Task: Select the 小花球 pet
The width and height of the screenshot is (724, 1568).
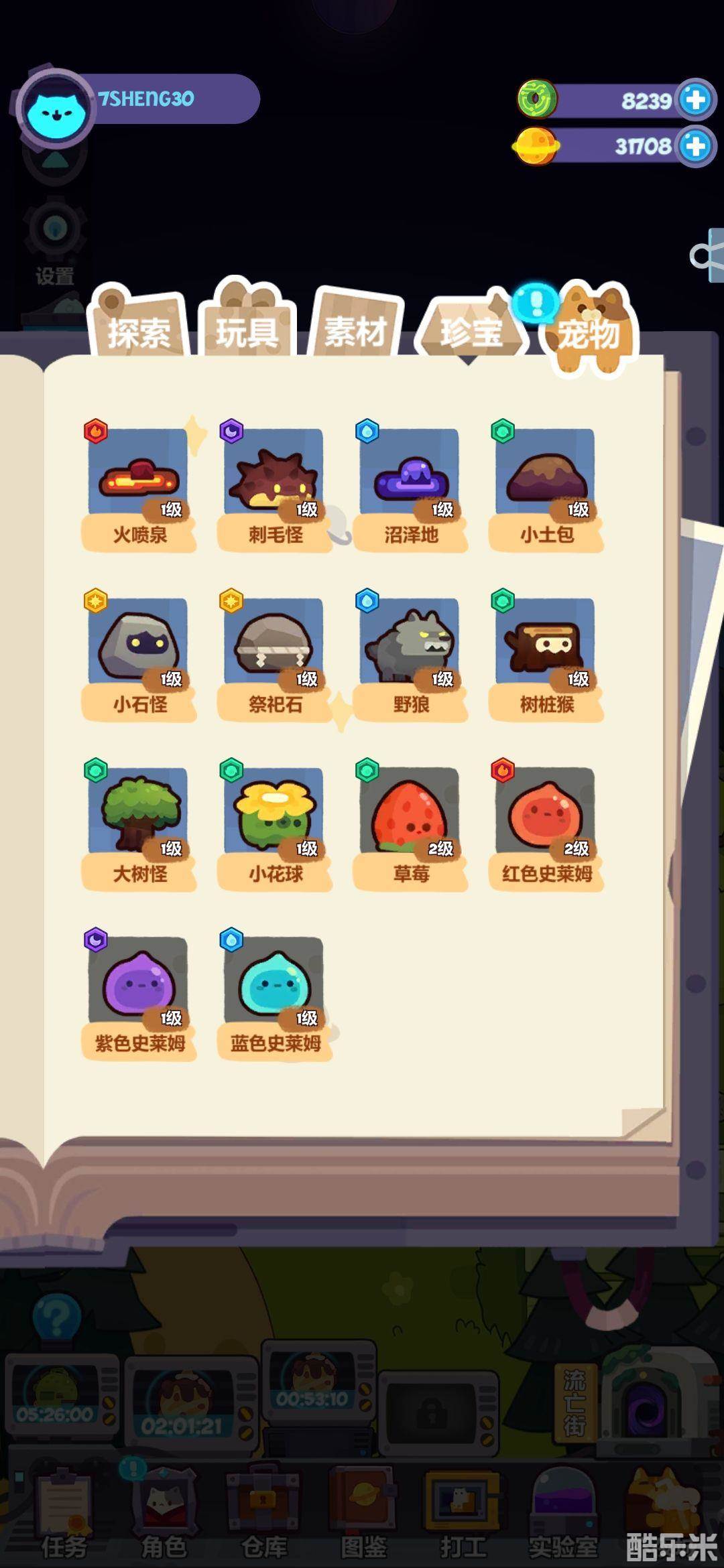Action: point(274,825)
